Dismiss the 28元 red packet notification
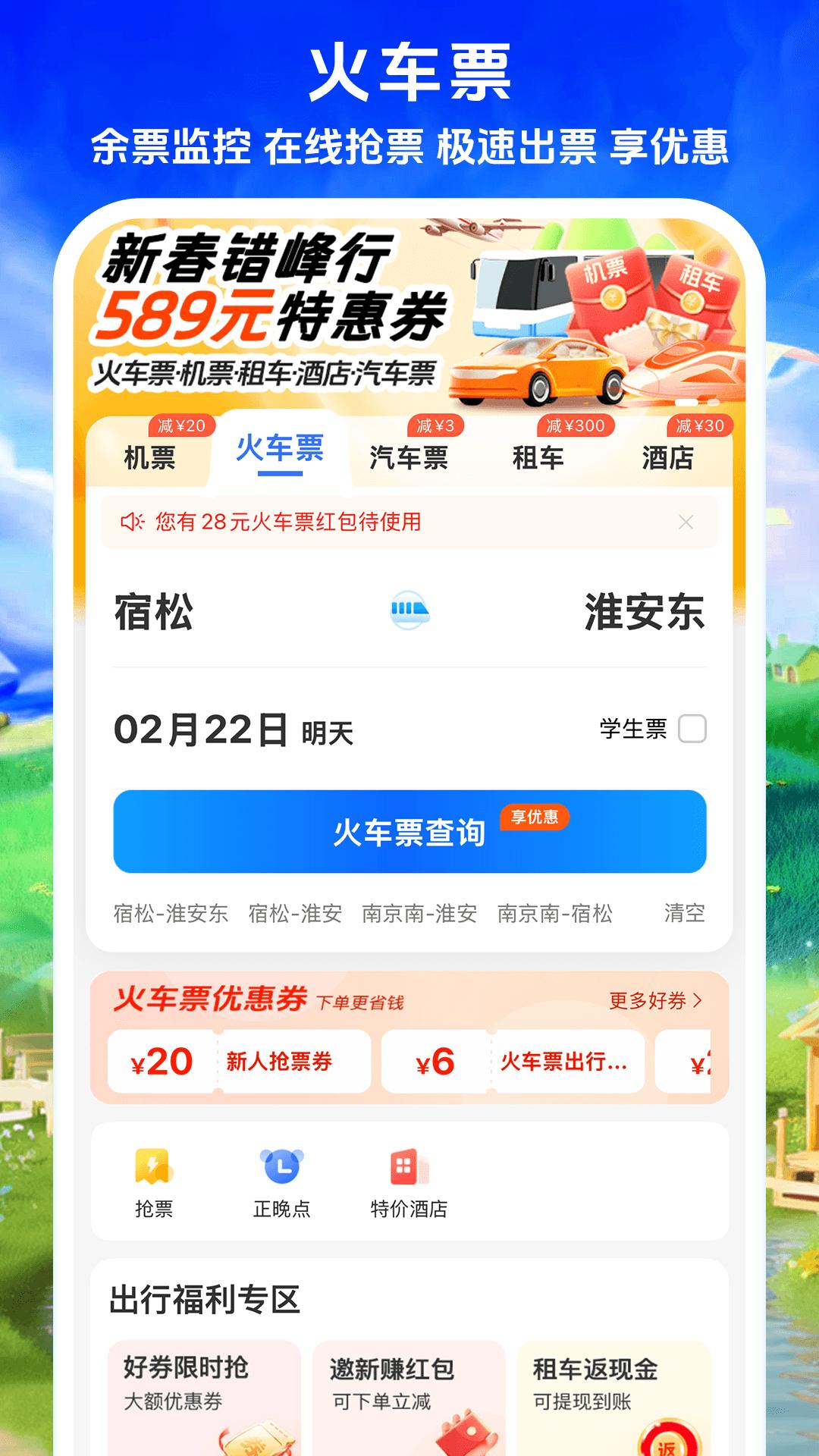The height and width of the screenshot is (1456, 819). pyautogui.click(x=686, y=520)
